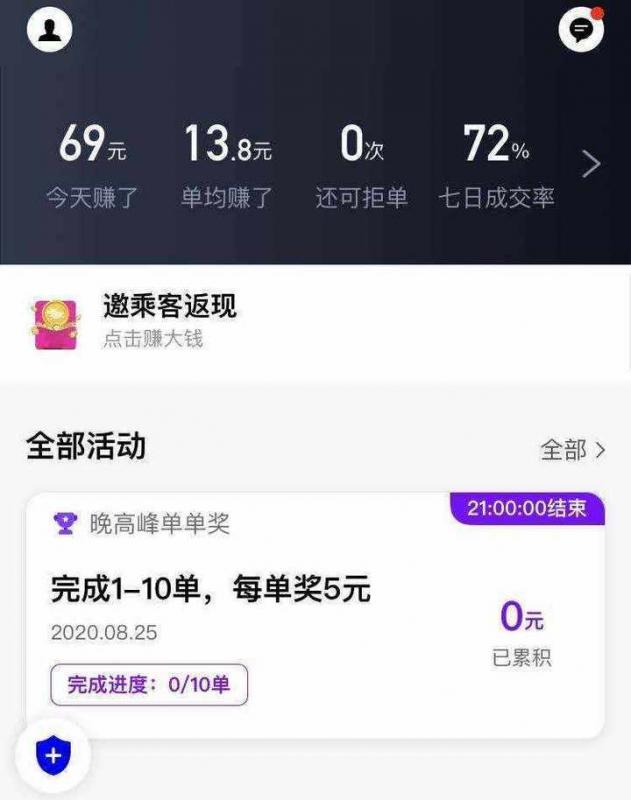Open the 邀乘客返现 invite cashback row
631x800 pixels.
[170, 321]
